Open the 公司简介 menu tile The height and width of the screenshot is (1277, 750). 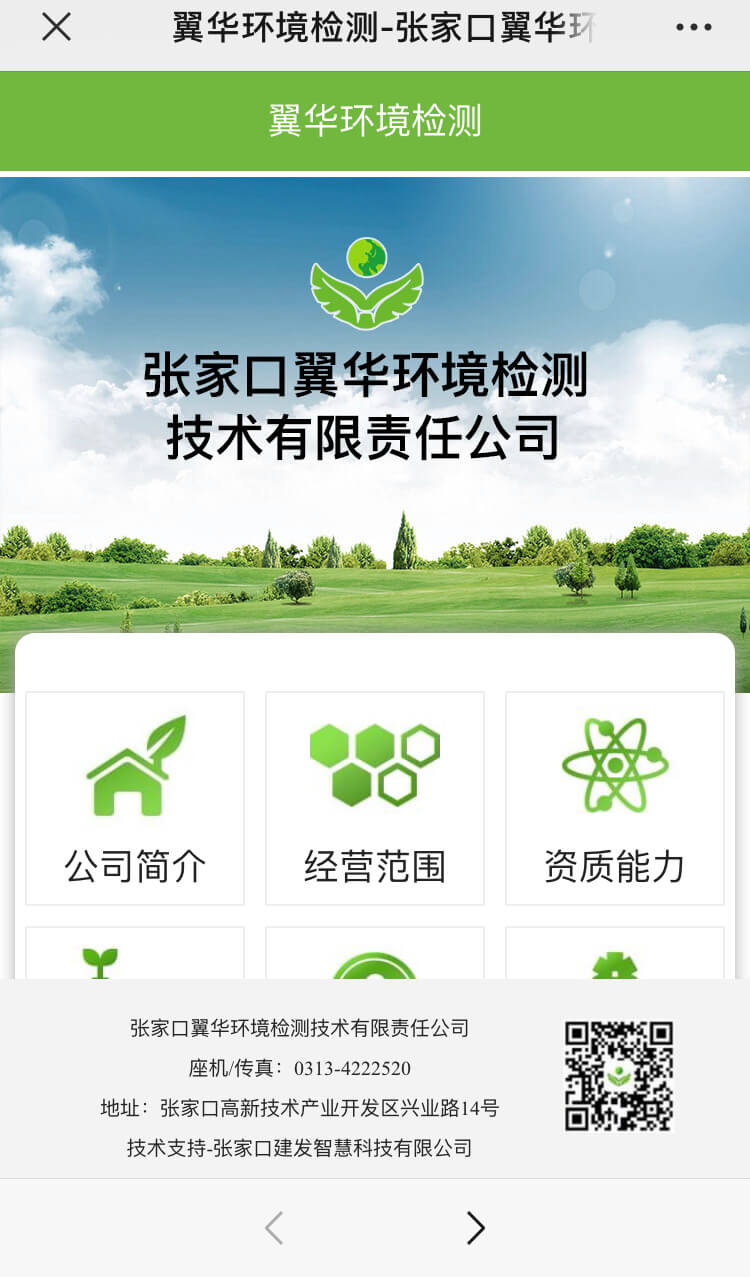135,800
